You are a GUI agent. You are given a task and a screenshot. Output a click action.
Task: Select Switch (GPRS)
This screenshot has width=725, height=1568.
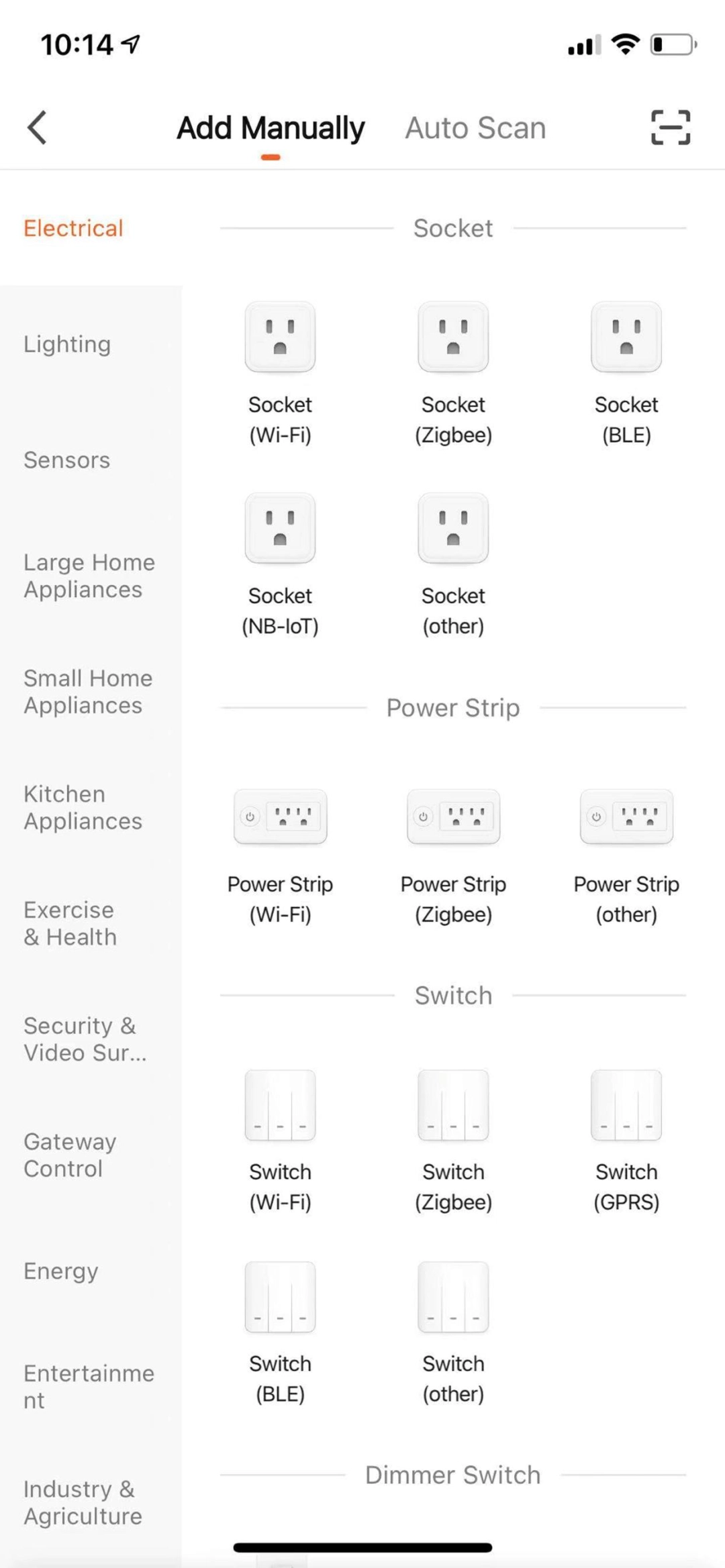pos(626,1105)
